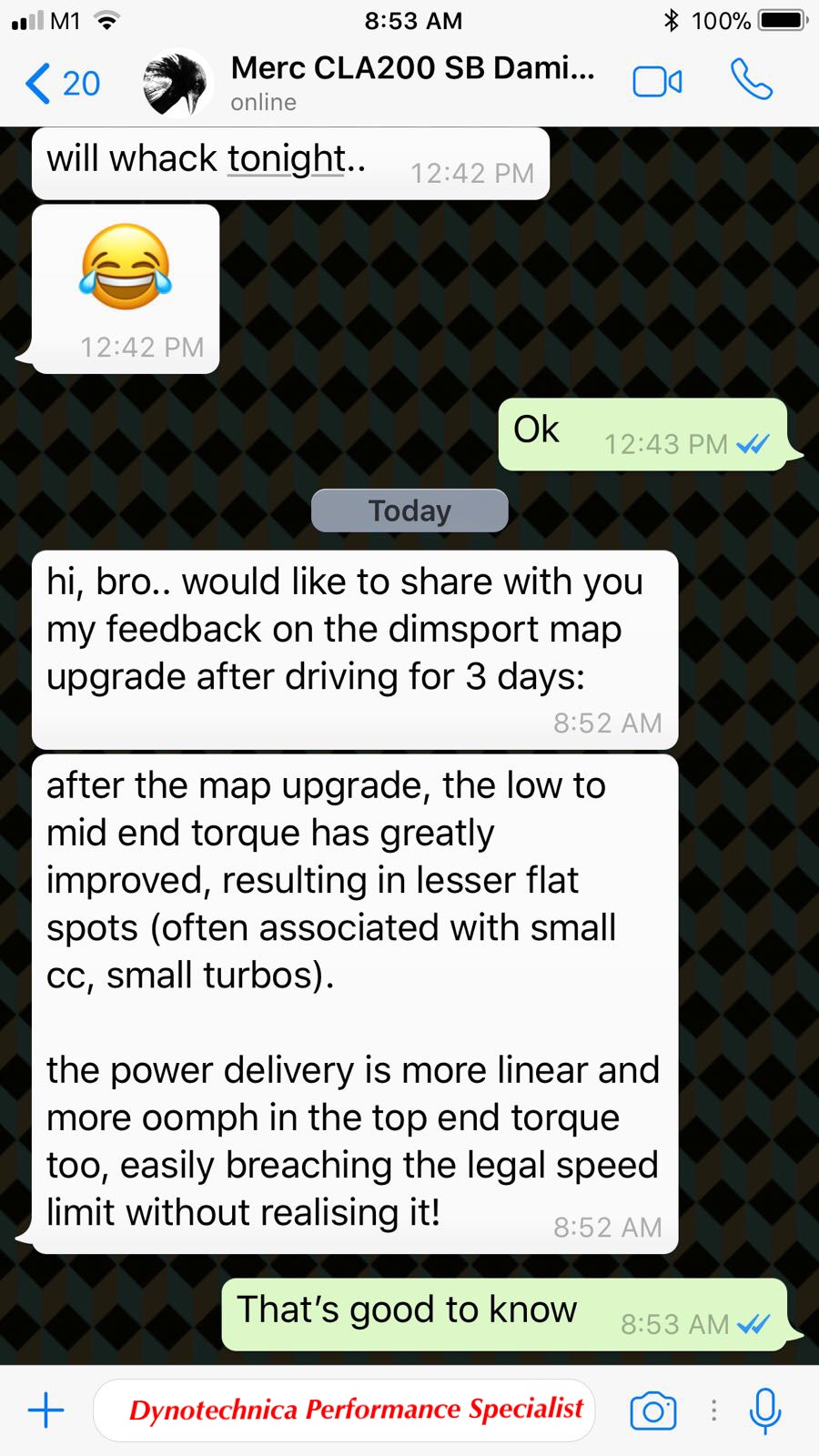Open the camera to send a photo
This screenshot has height=1456, width=819.
(653, 1411)
